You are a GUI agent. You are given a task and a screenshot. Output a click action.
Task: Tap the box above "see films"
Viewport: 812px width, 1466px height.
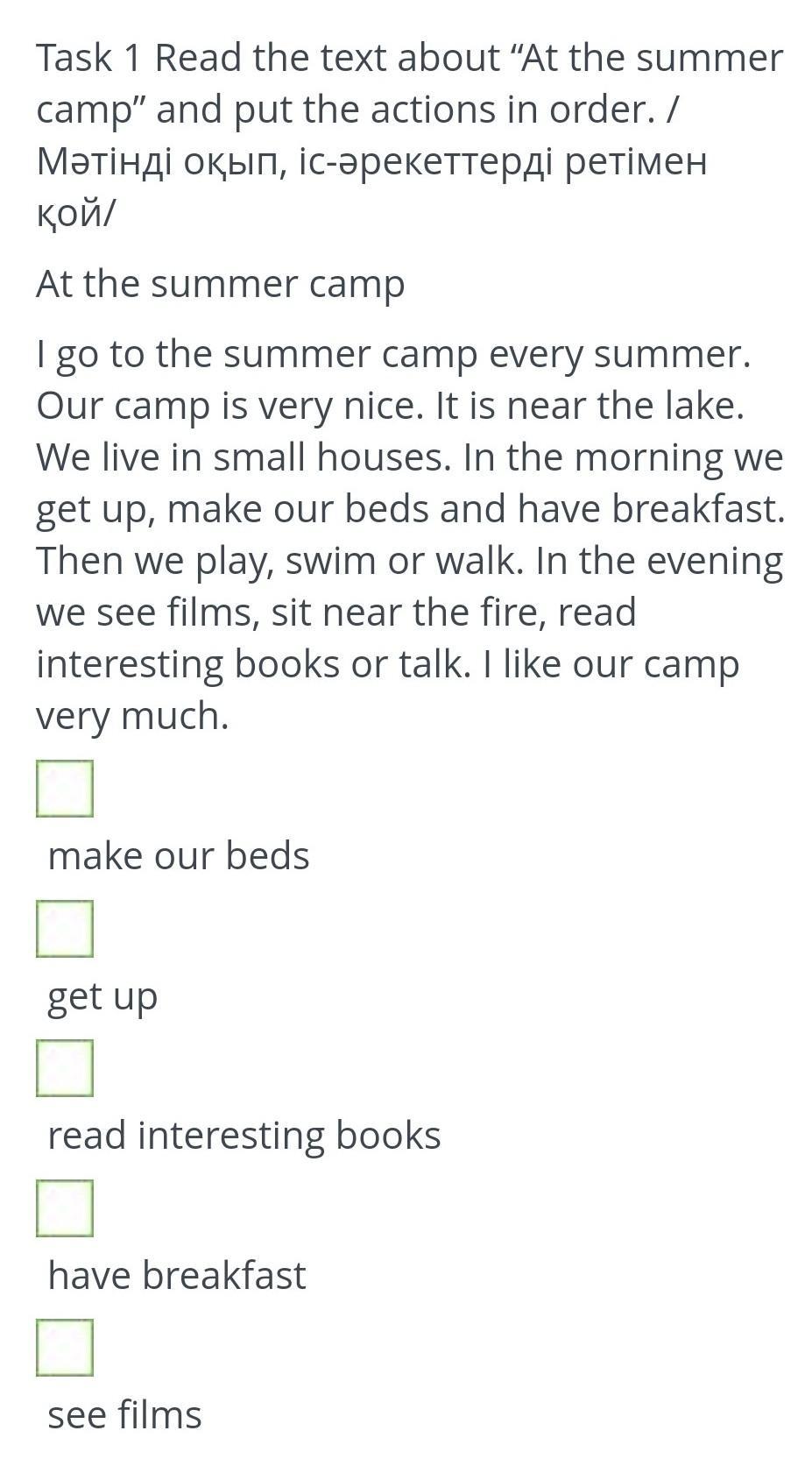pos(65,1348)
